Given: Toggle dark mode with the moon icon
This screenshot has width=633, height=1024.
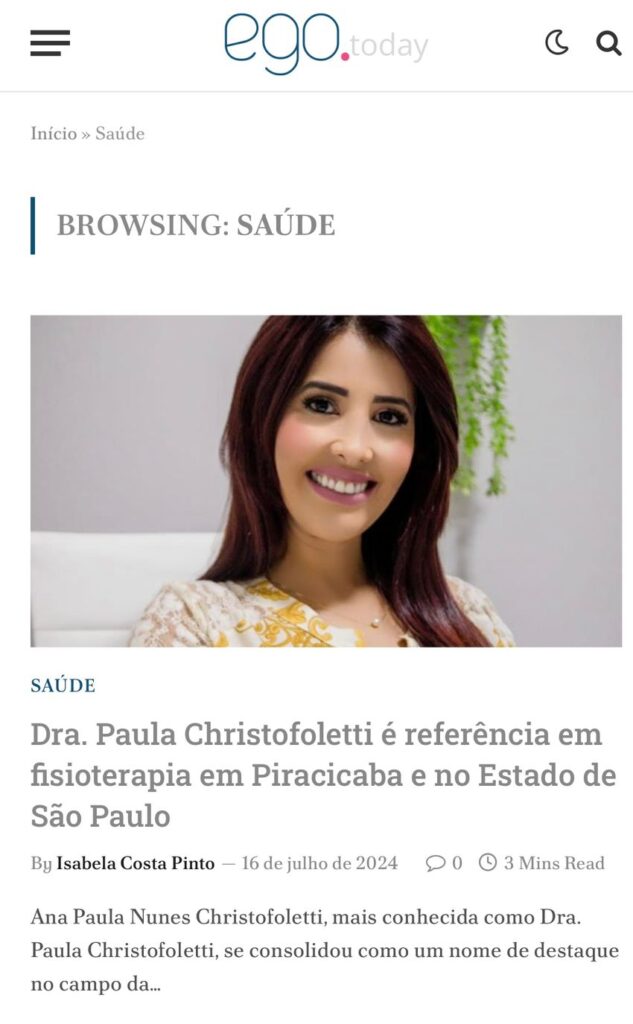Looking at the screenshot, I should point(557,43).
